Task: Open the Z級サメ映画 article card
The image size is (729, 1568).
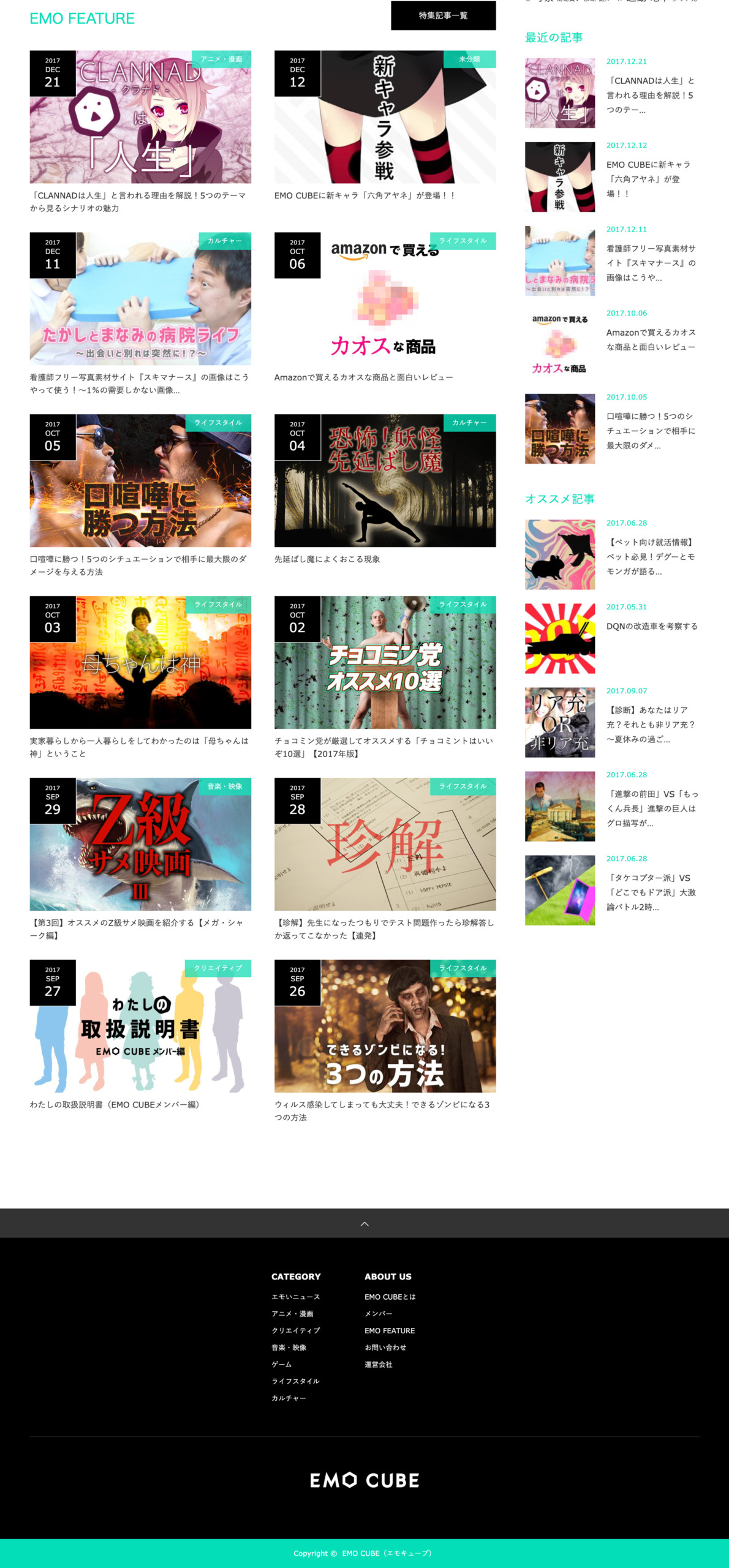Action: (140, 844)
